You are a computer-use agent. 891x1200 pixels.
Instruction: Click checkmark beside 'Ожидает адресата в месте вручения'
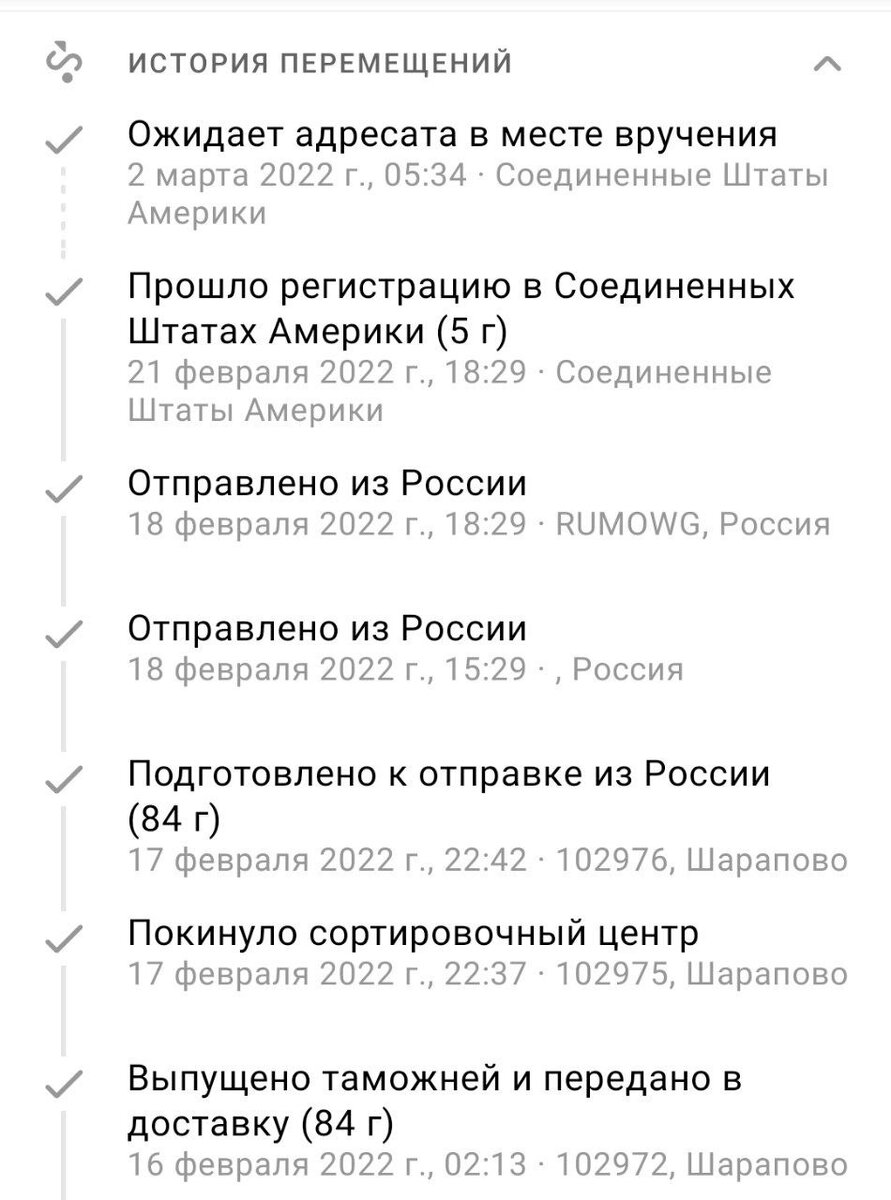pos(63,136)
